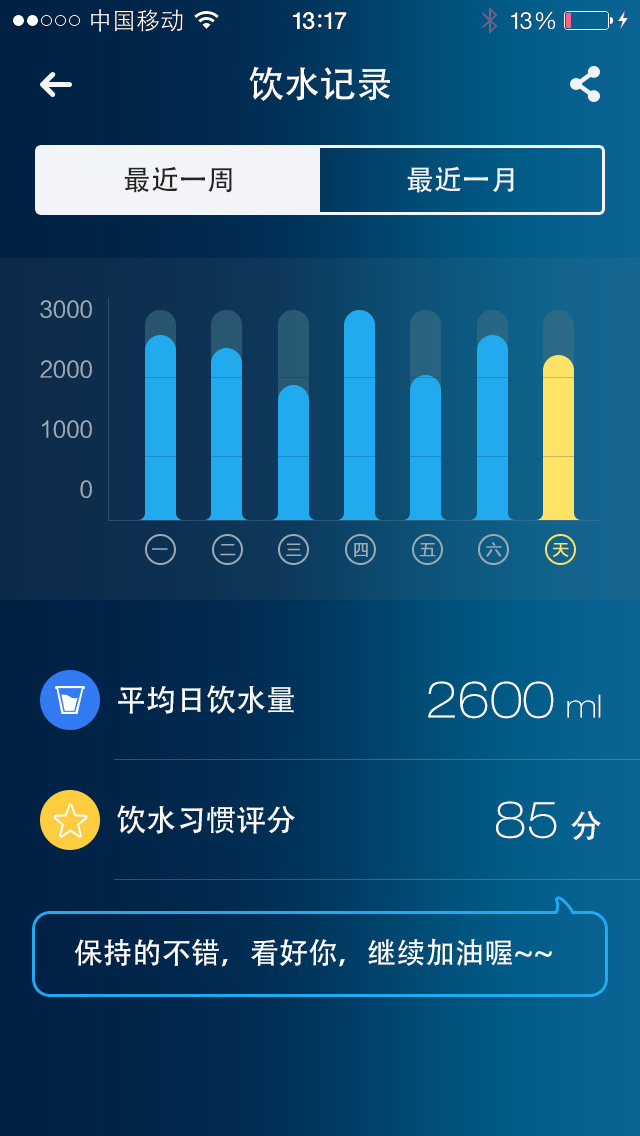The image size is (640, 1136).
Task: Go back using the top arrow
Action: (x=56, y=85)
